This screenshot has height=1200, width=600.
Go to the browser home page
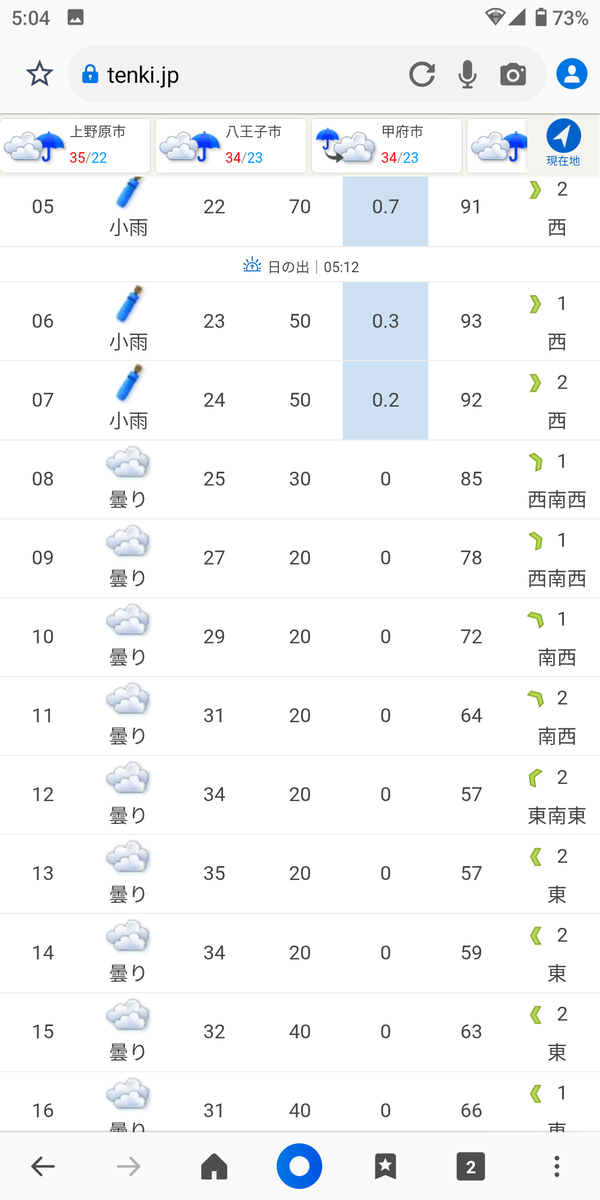click(214, 1166)
